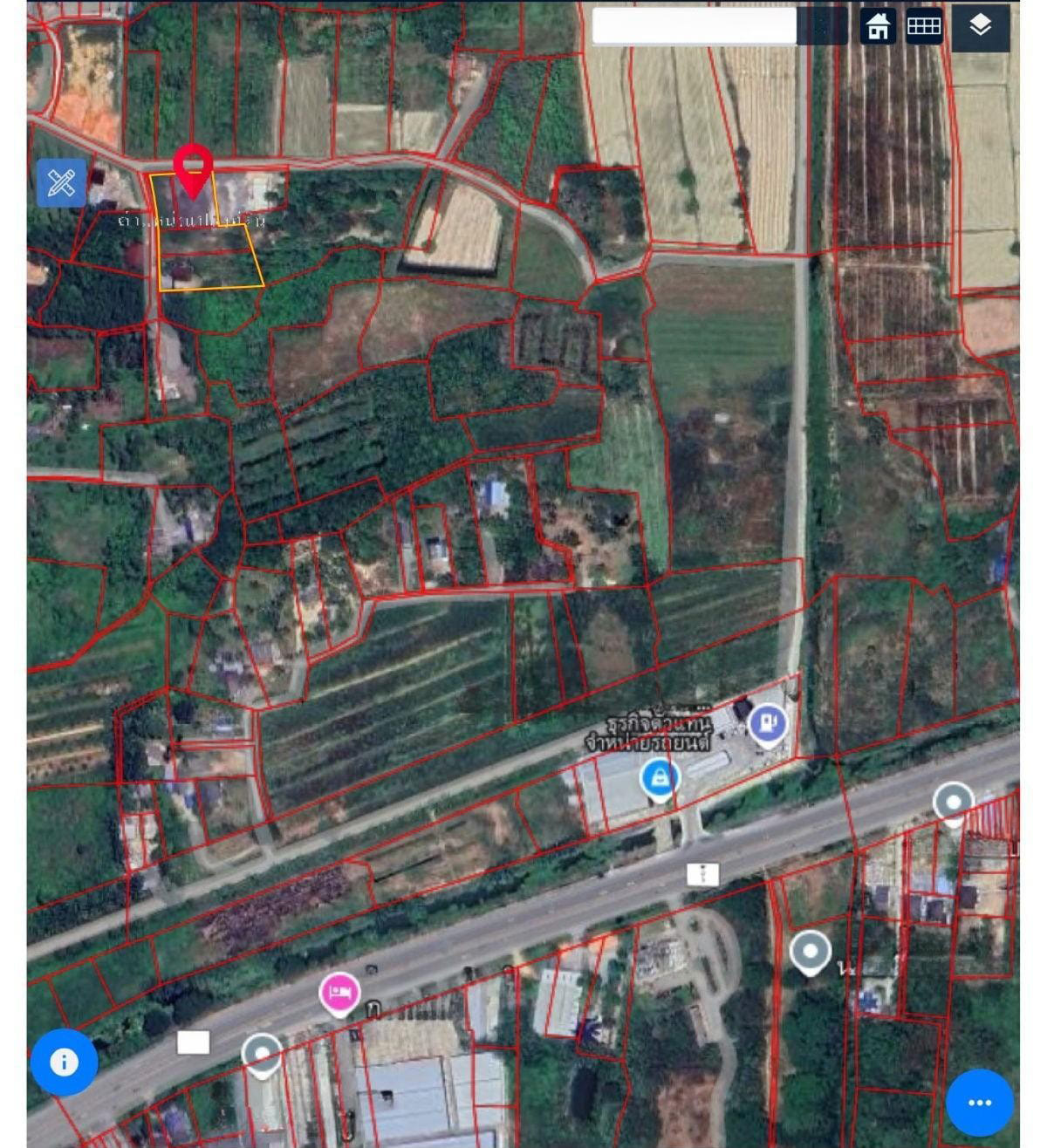Open the home icon button
The height and width of the screenshot is (1148, 1047).
(878, 26)
